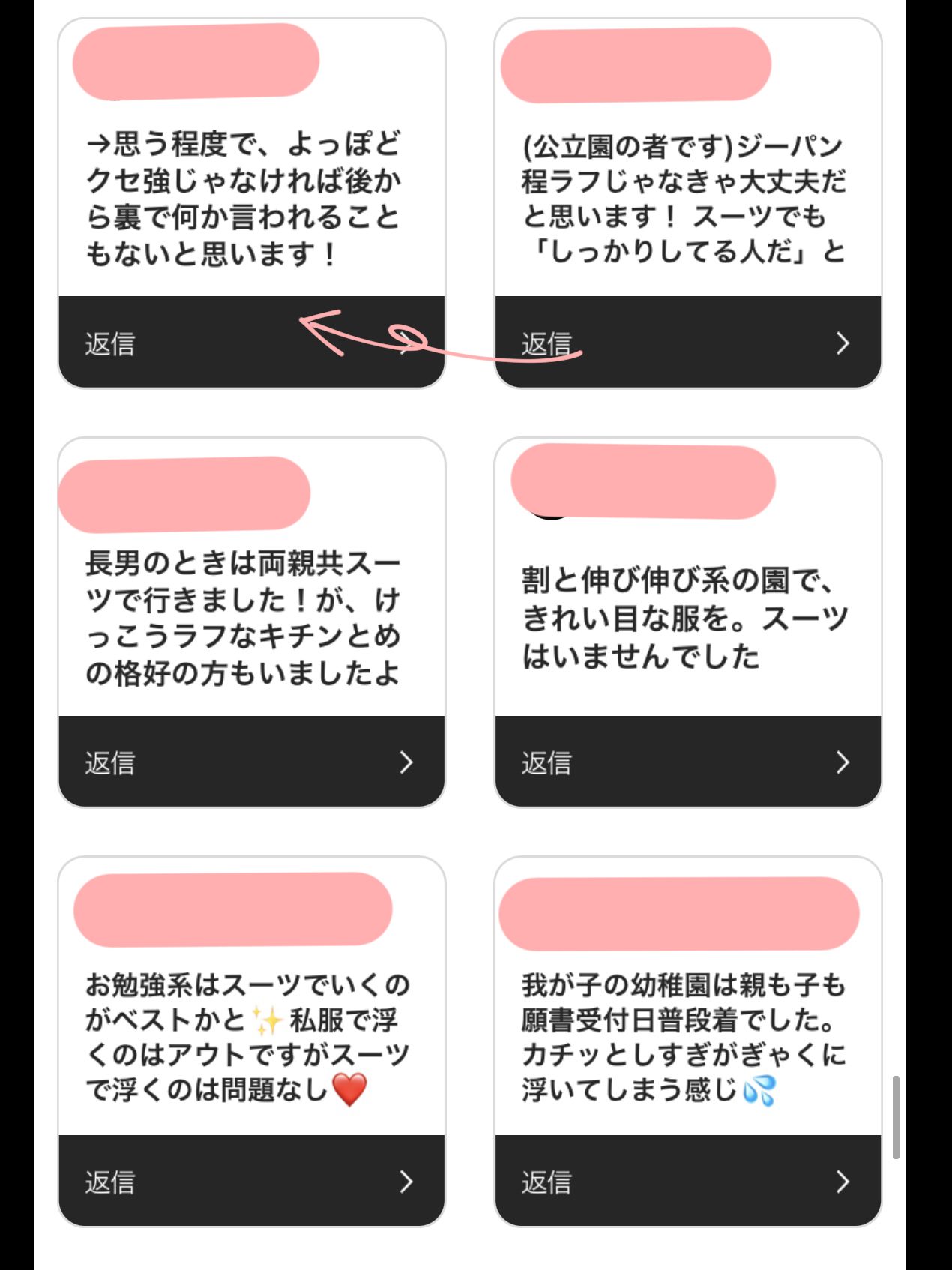
Task: Select 返信 under the 我が子の幼稚園 answer
Action: click(x=687, y=1181)
